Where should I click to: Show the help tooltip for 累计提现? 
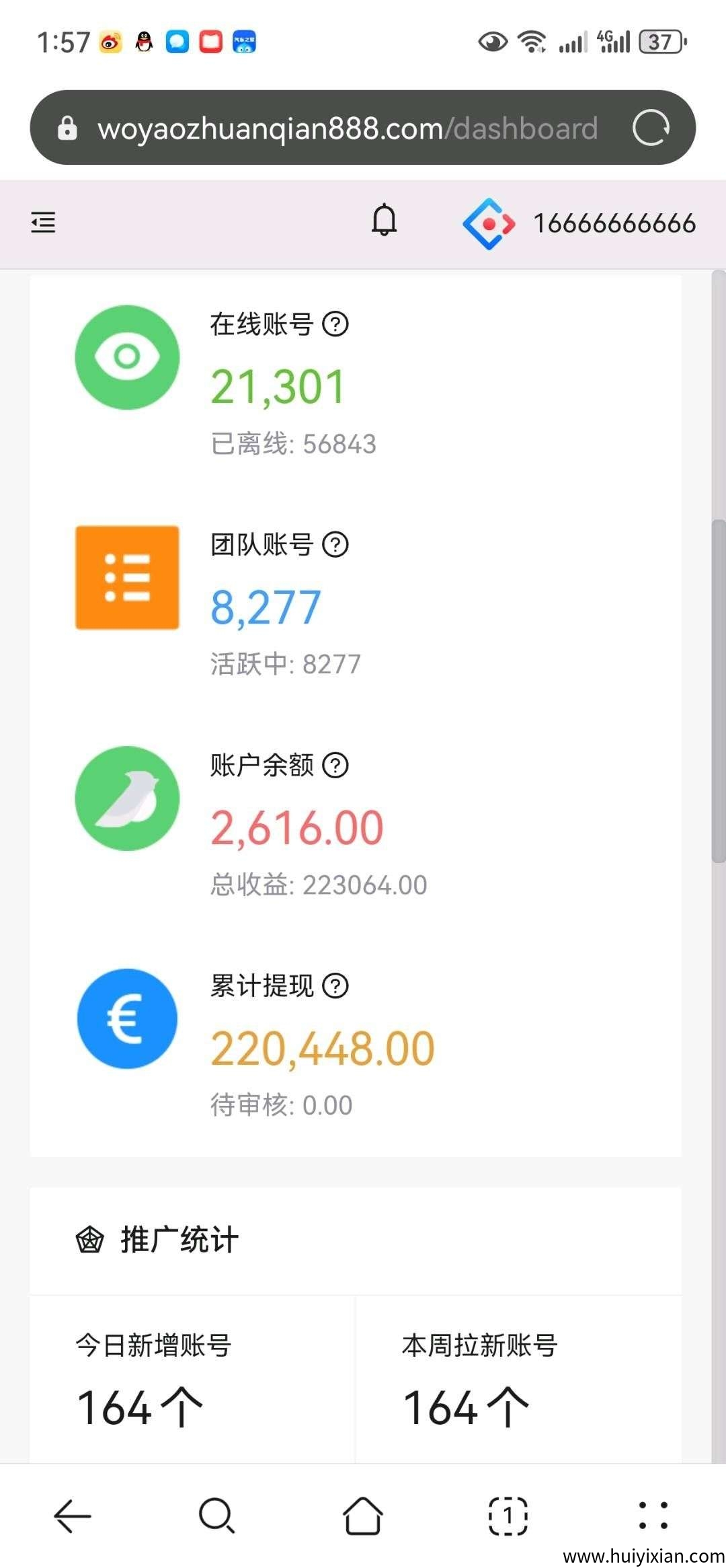pyautogui.click(x=336, y=986)
